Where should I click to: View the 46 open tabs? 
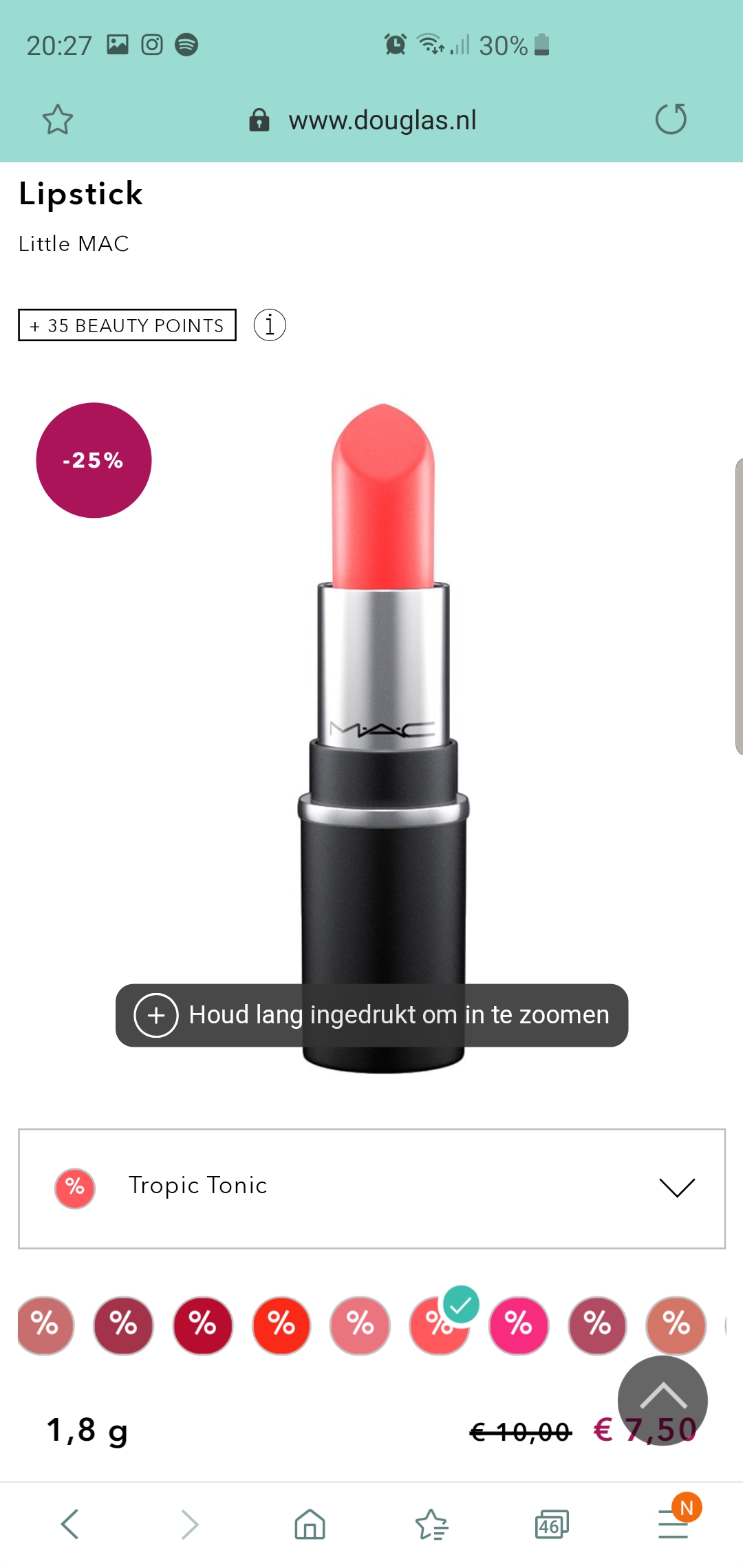tap(552, 1524)
